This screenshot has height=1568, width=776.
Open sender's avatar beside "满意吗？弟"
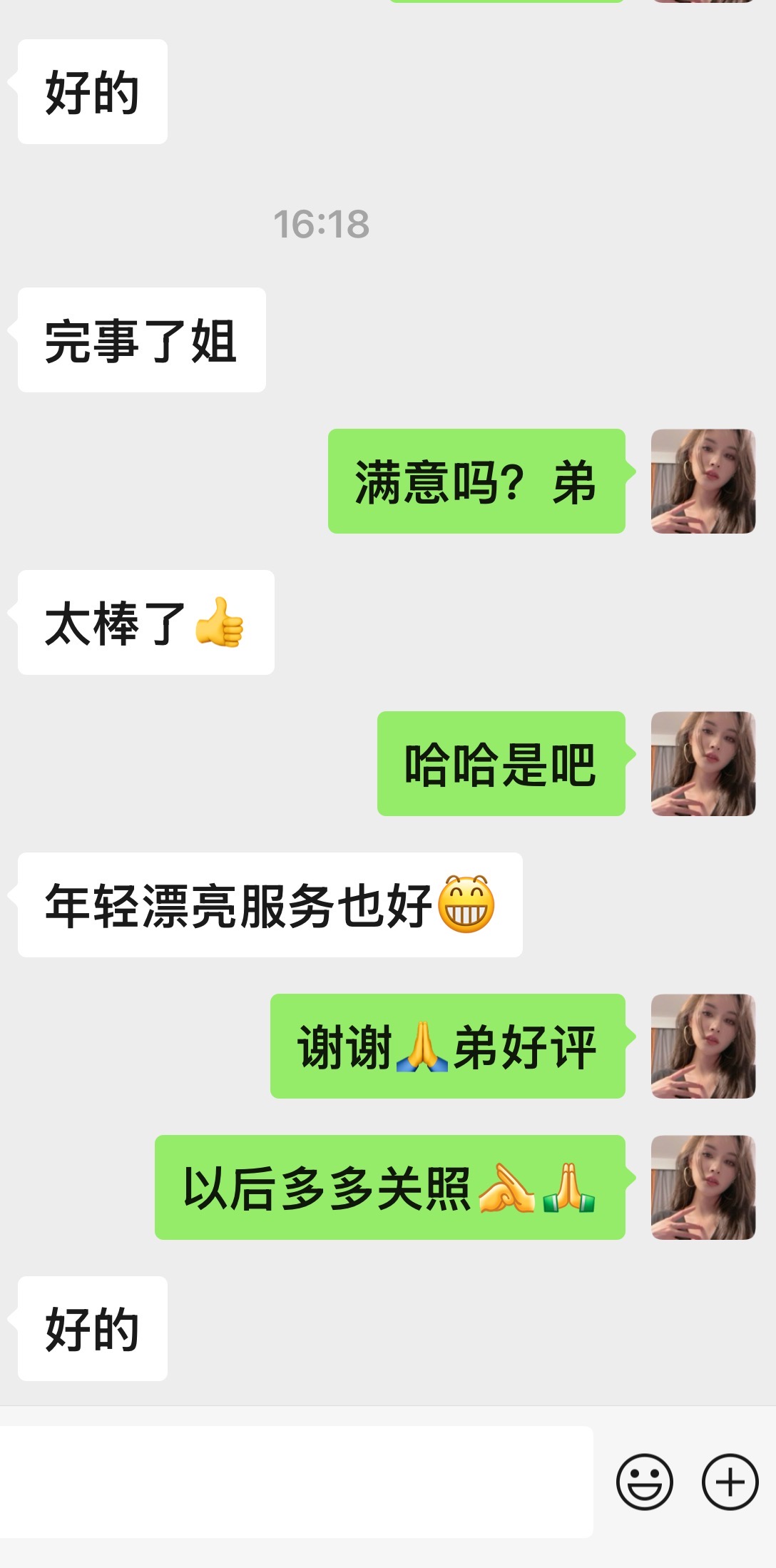point(703,481)
